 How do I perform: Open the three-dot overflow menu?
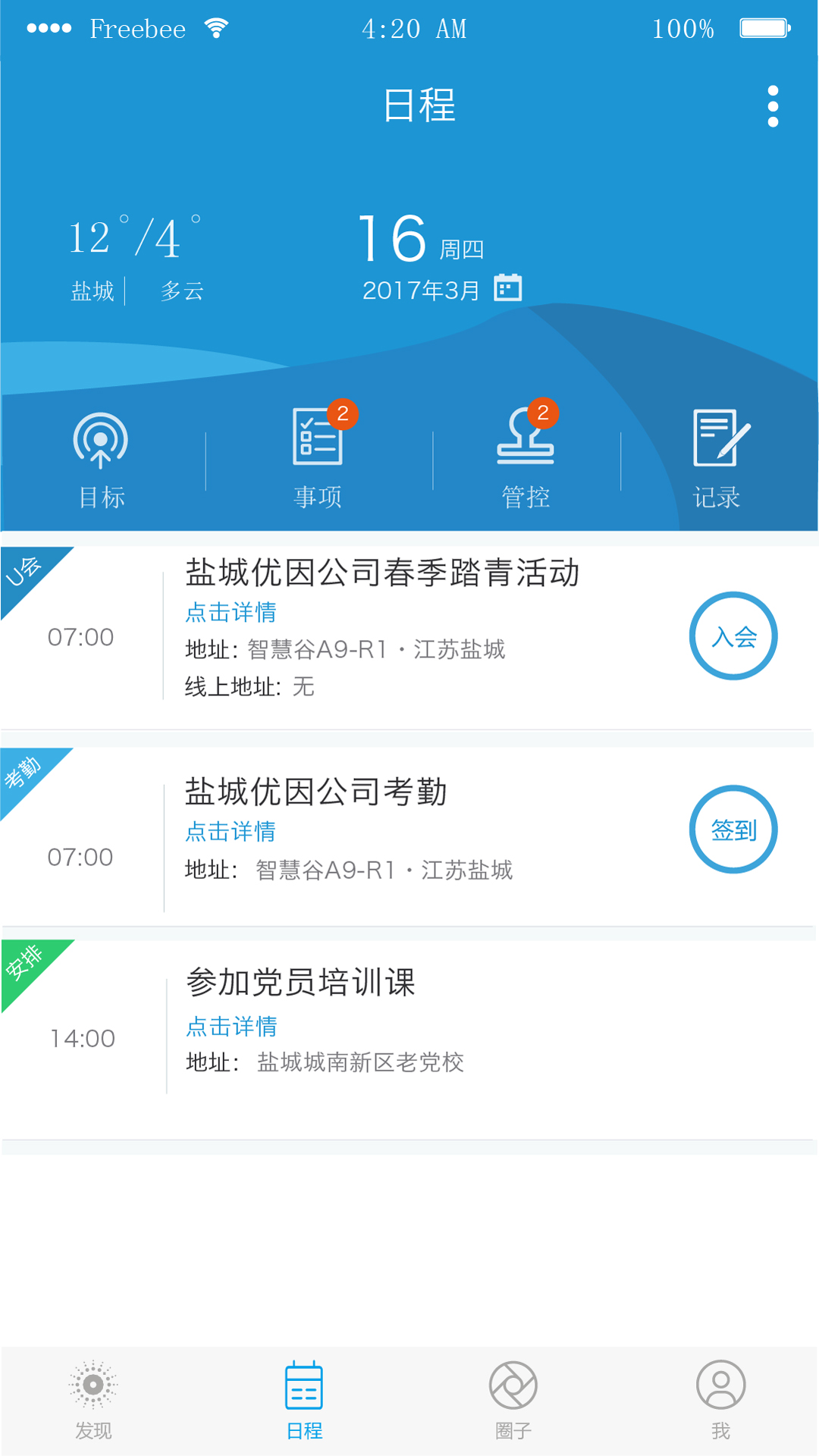(x=773, y=106)
